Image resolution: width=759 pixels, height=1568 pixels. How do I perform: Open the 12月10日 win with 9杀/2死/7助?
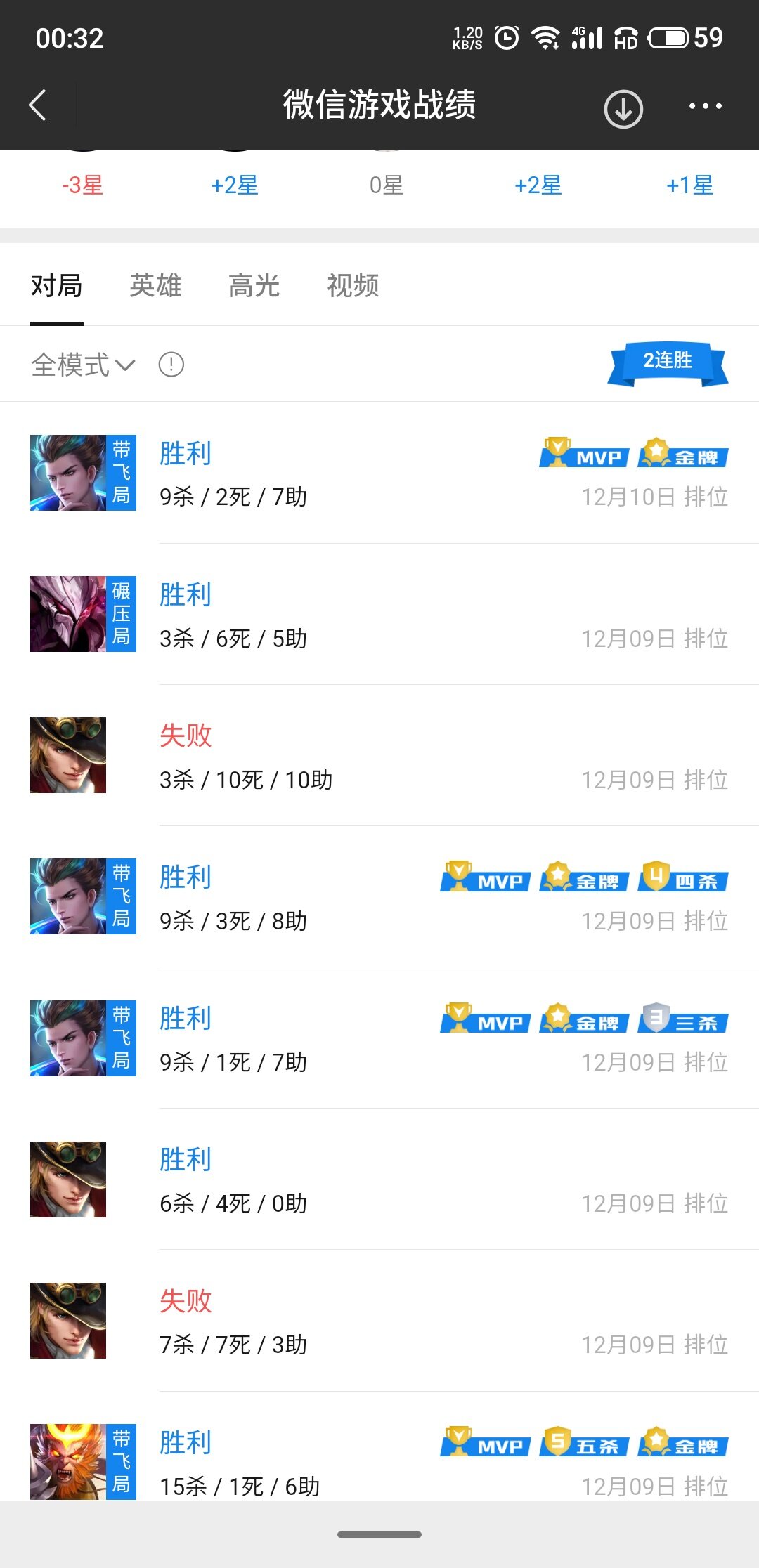pyautogui.click(x=379, y=473)
